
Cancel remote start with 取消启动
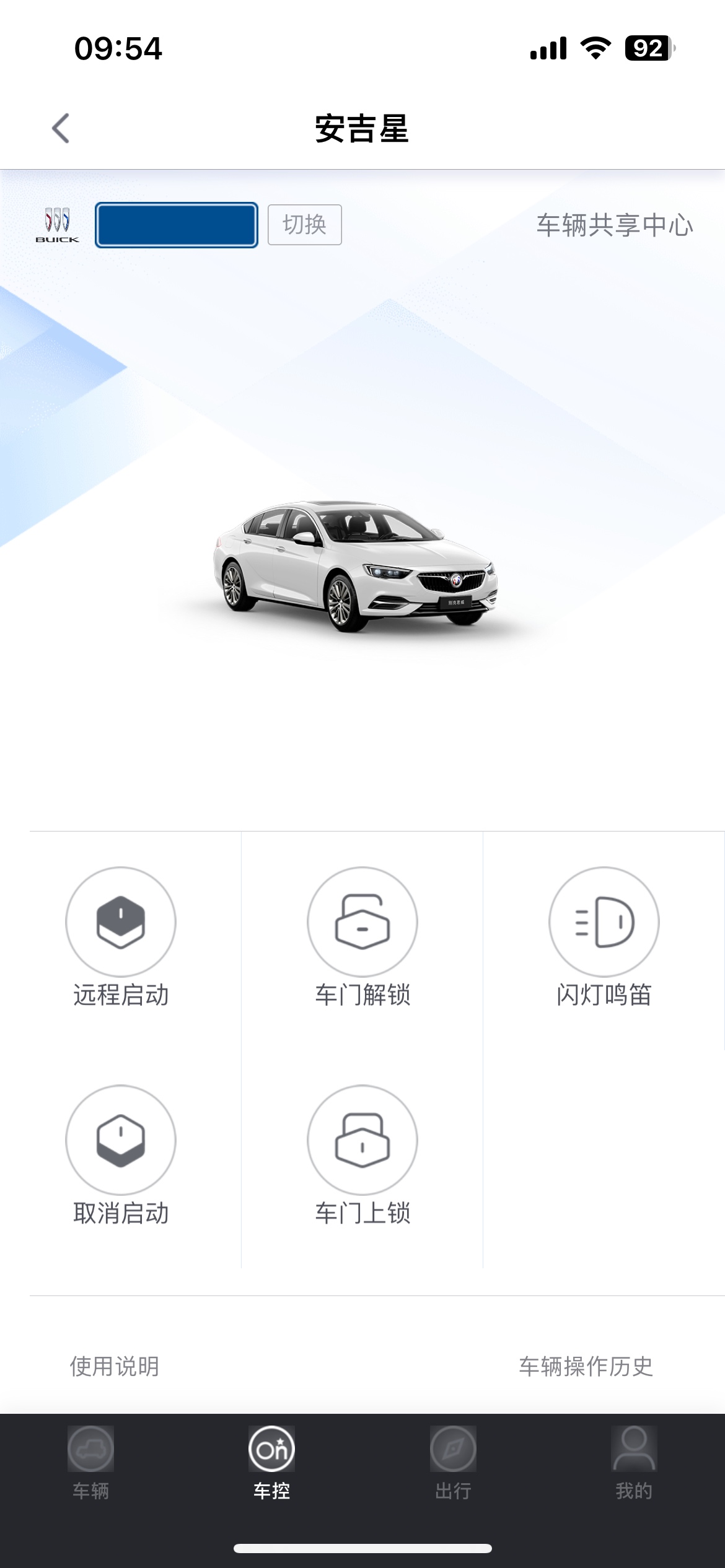[x=121, y=1140]
